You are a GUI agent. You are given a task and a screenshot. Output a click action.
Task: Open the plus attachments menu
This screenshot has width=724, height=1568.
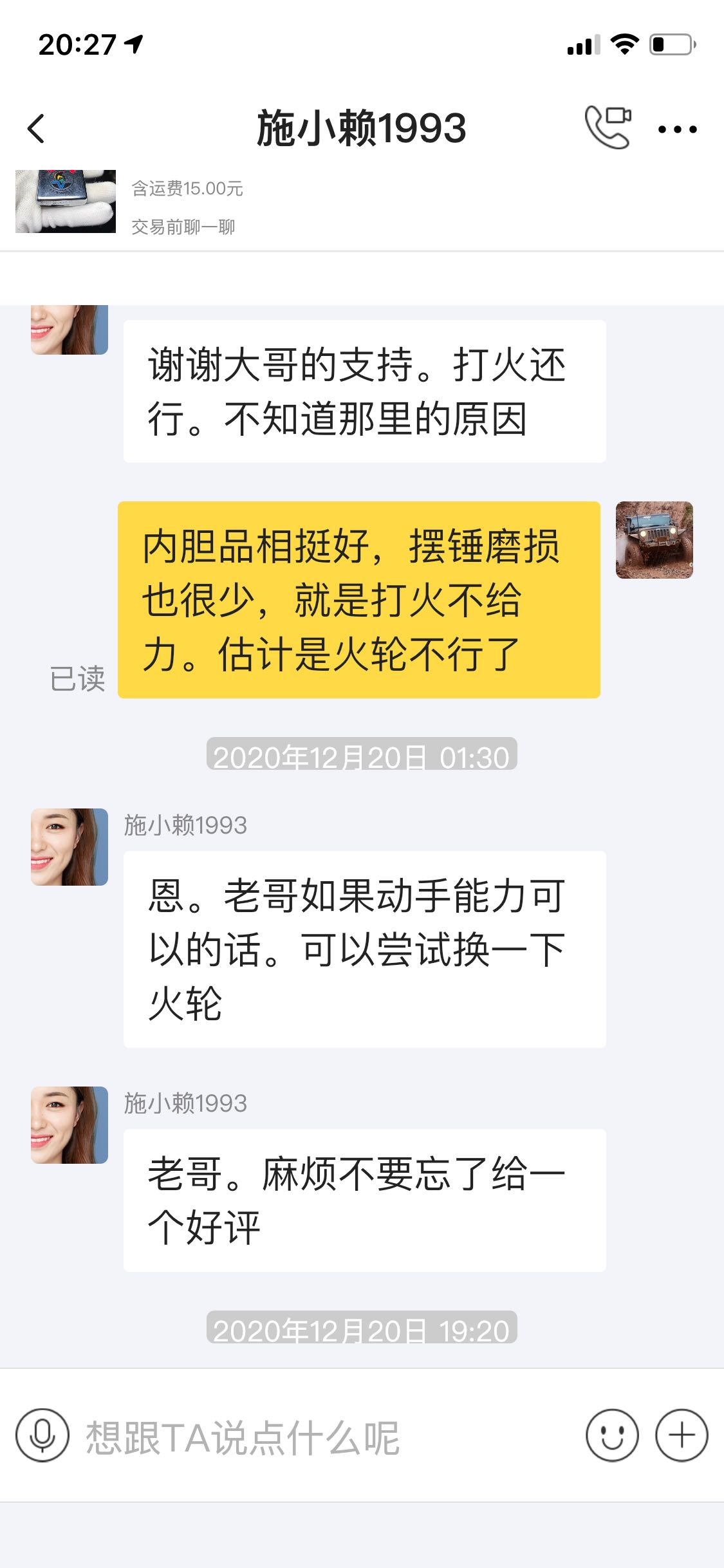point(682,1436)
